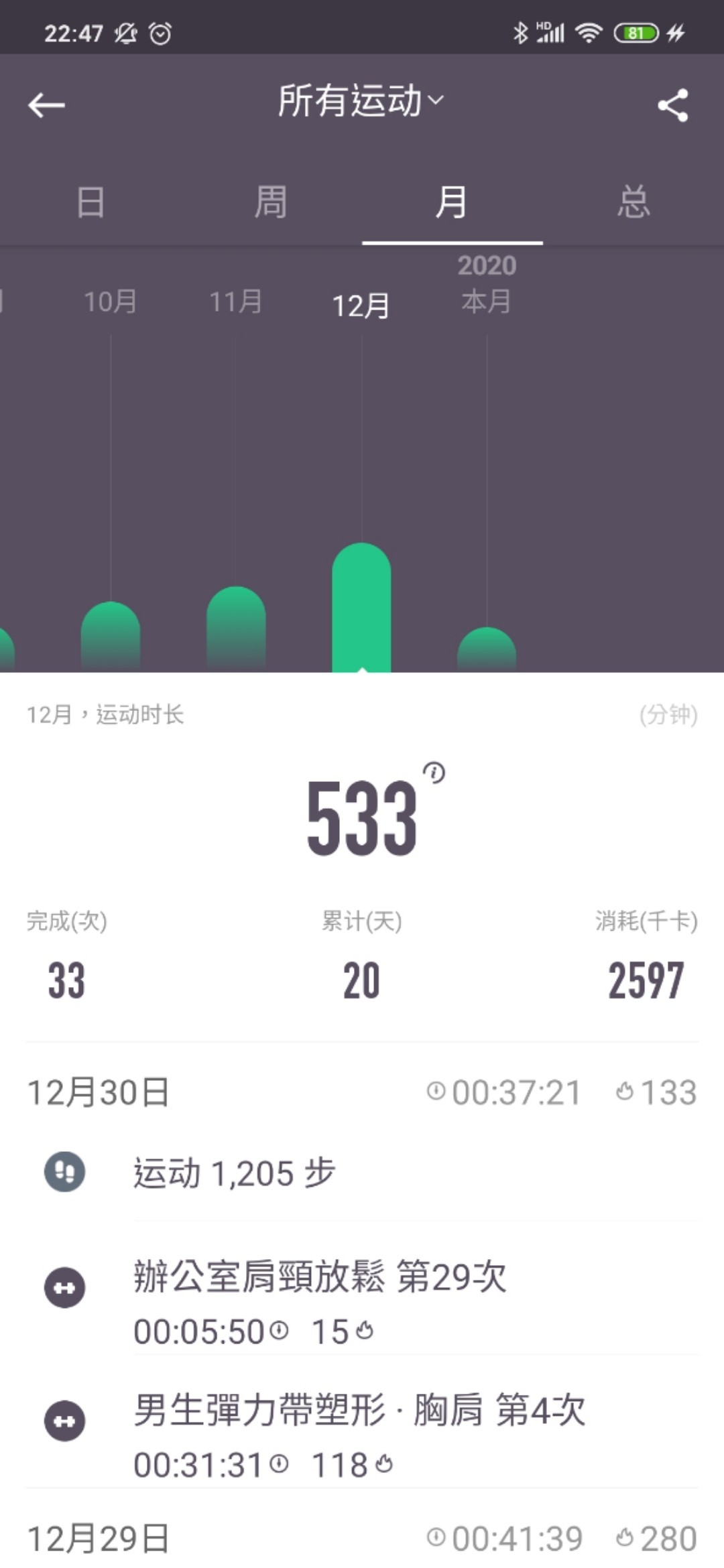Open the share icon at top right
724x1568 pixels.
point(674,105)
